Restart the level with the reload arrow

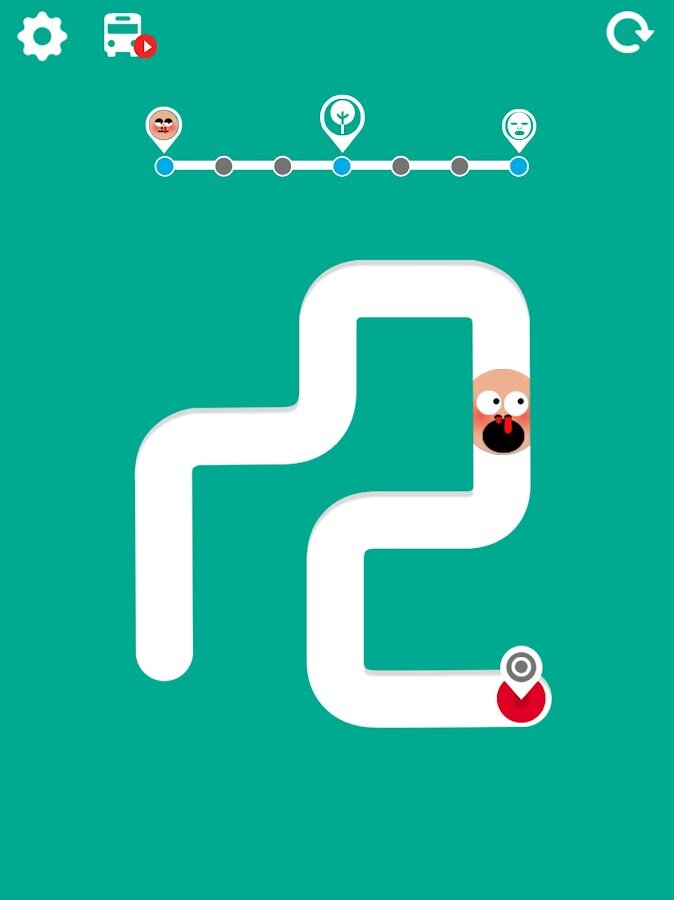629,34
